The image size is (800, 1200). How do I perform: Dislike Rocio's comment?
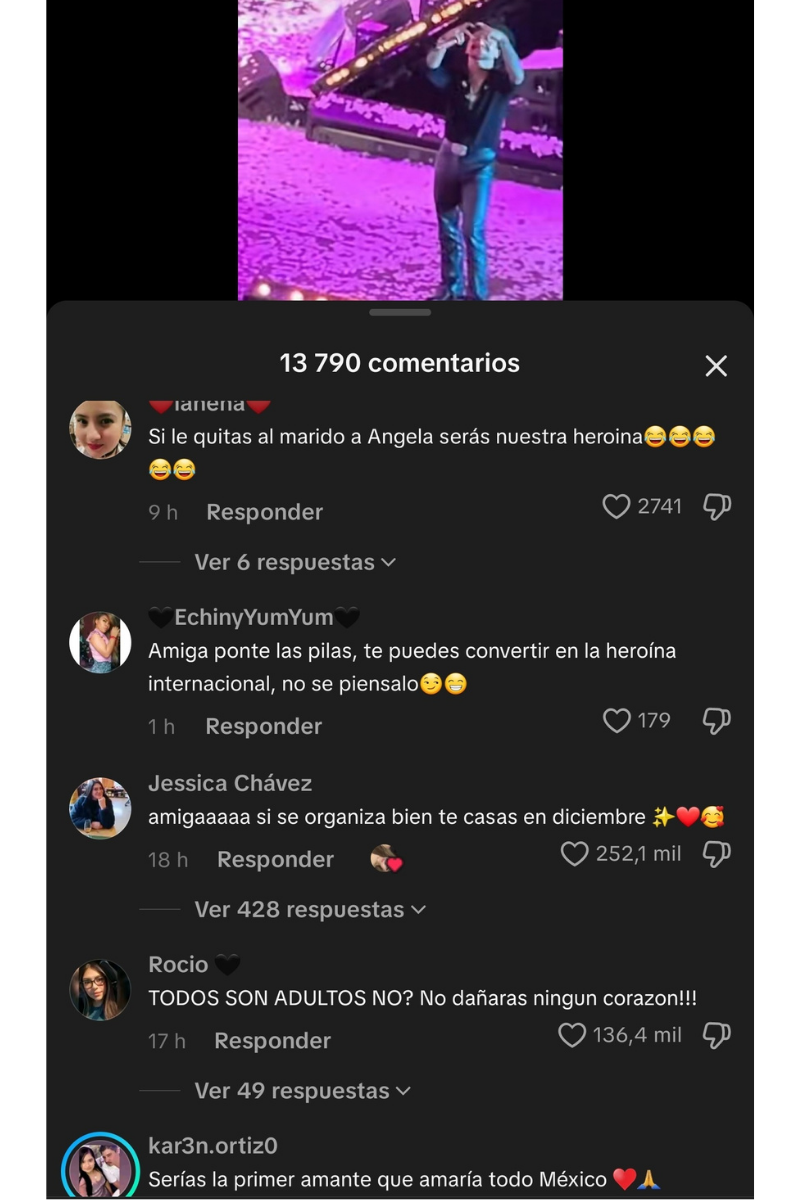point(717,1035)
